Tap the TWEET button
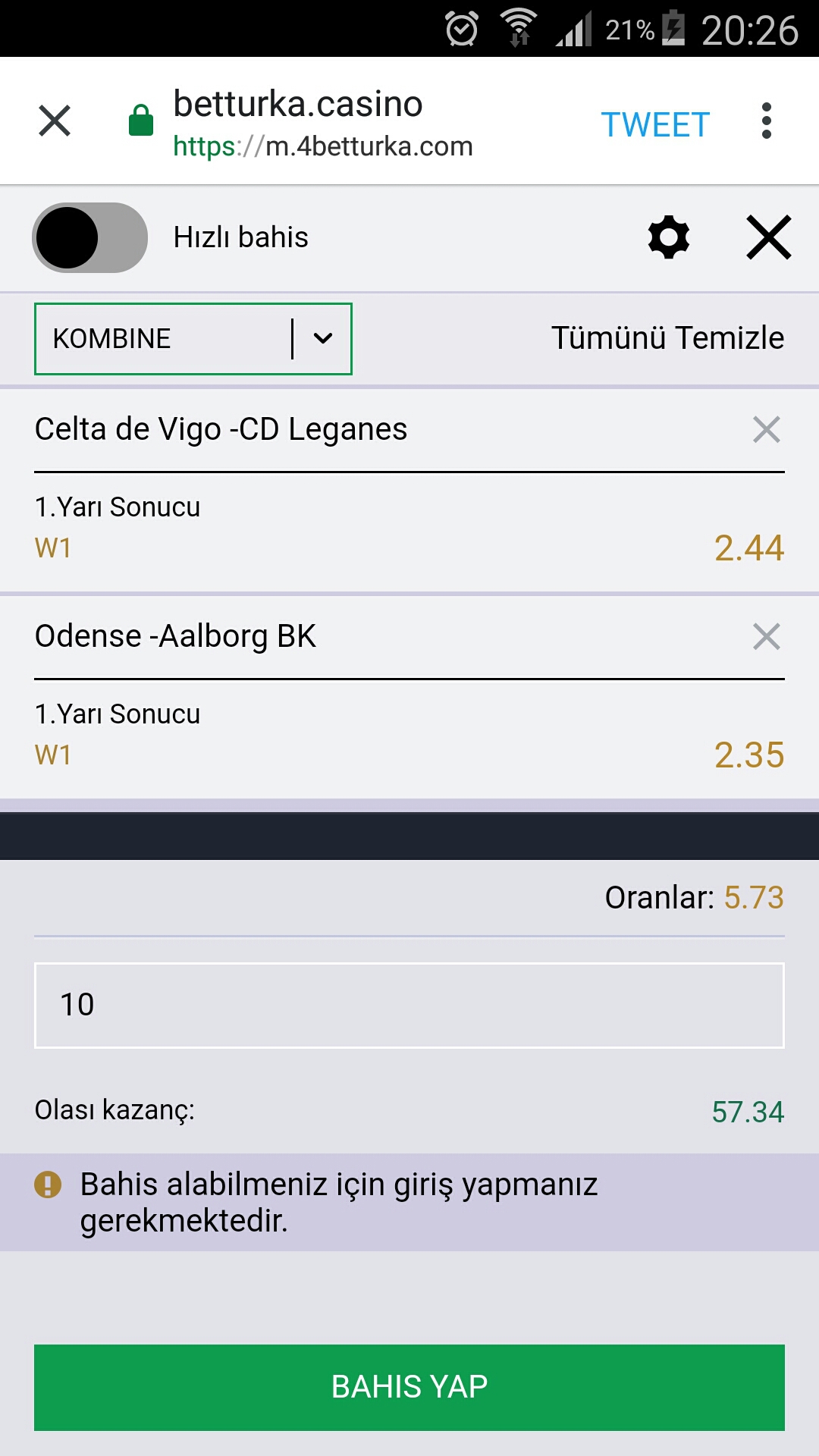This screenshot has height=1456, width=819. point(655,124)
